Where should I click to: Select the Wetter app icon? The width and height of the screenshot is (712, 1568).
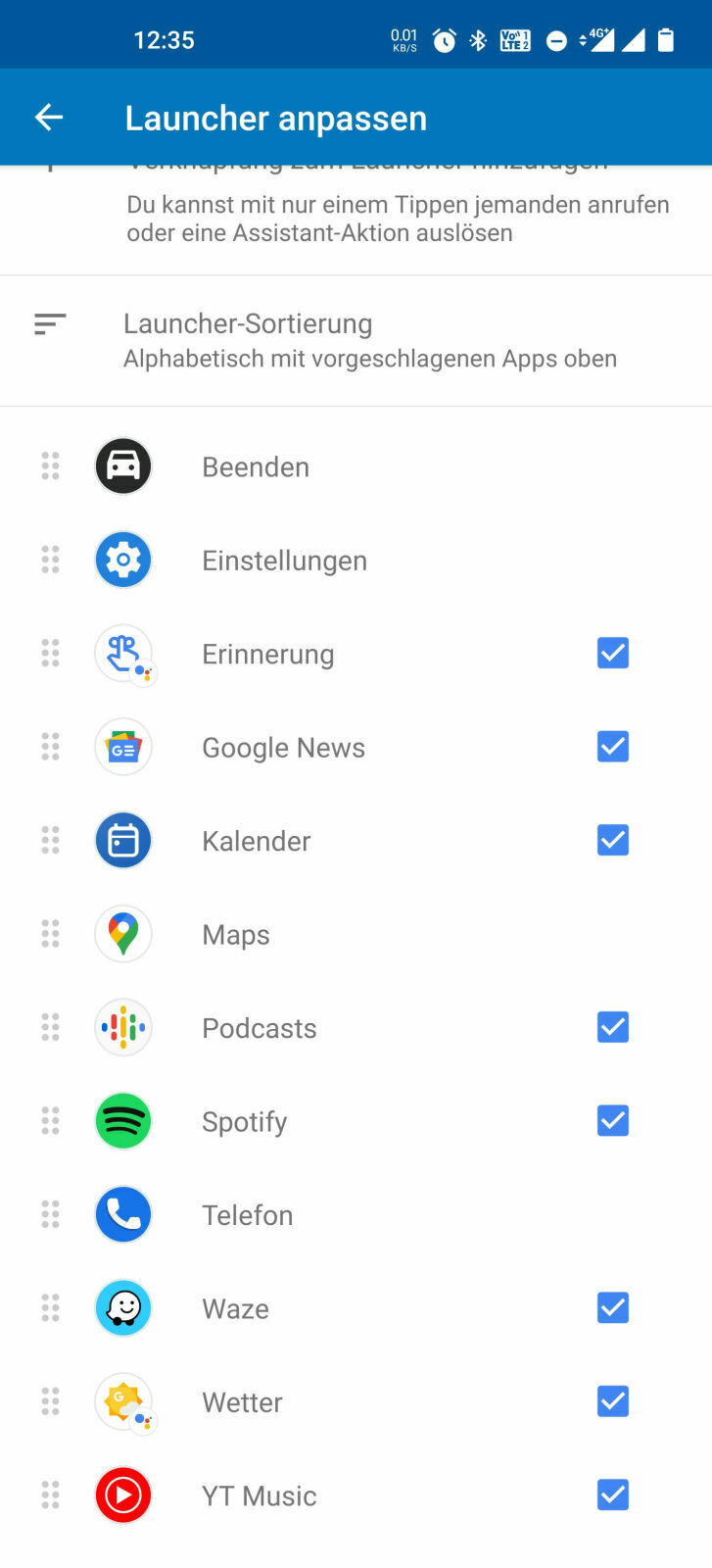[x=122, y=1401]
